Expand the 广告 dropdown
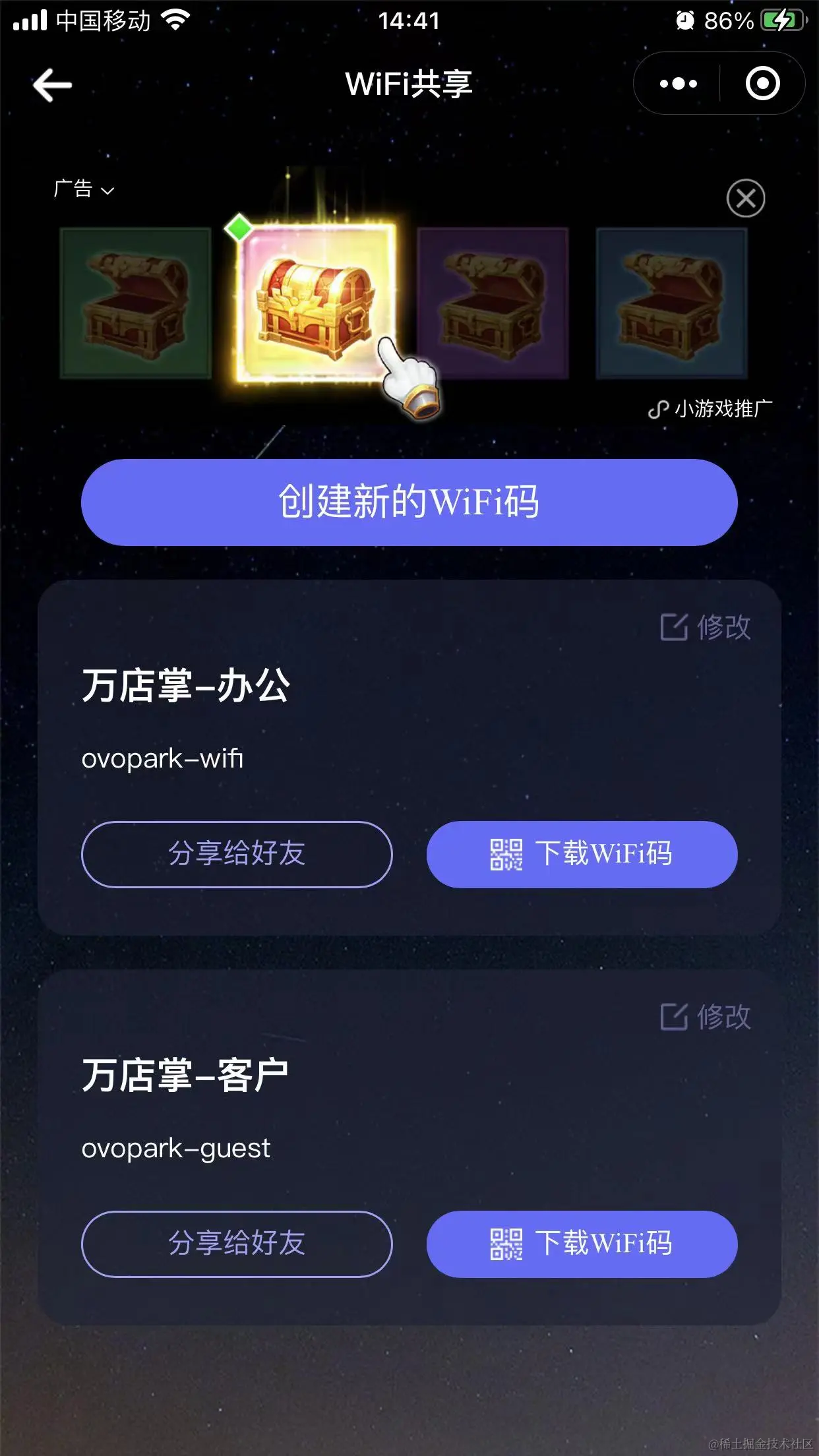Image resolution: width=819 pixels, height=1456 pixels. (84, 190)
